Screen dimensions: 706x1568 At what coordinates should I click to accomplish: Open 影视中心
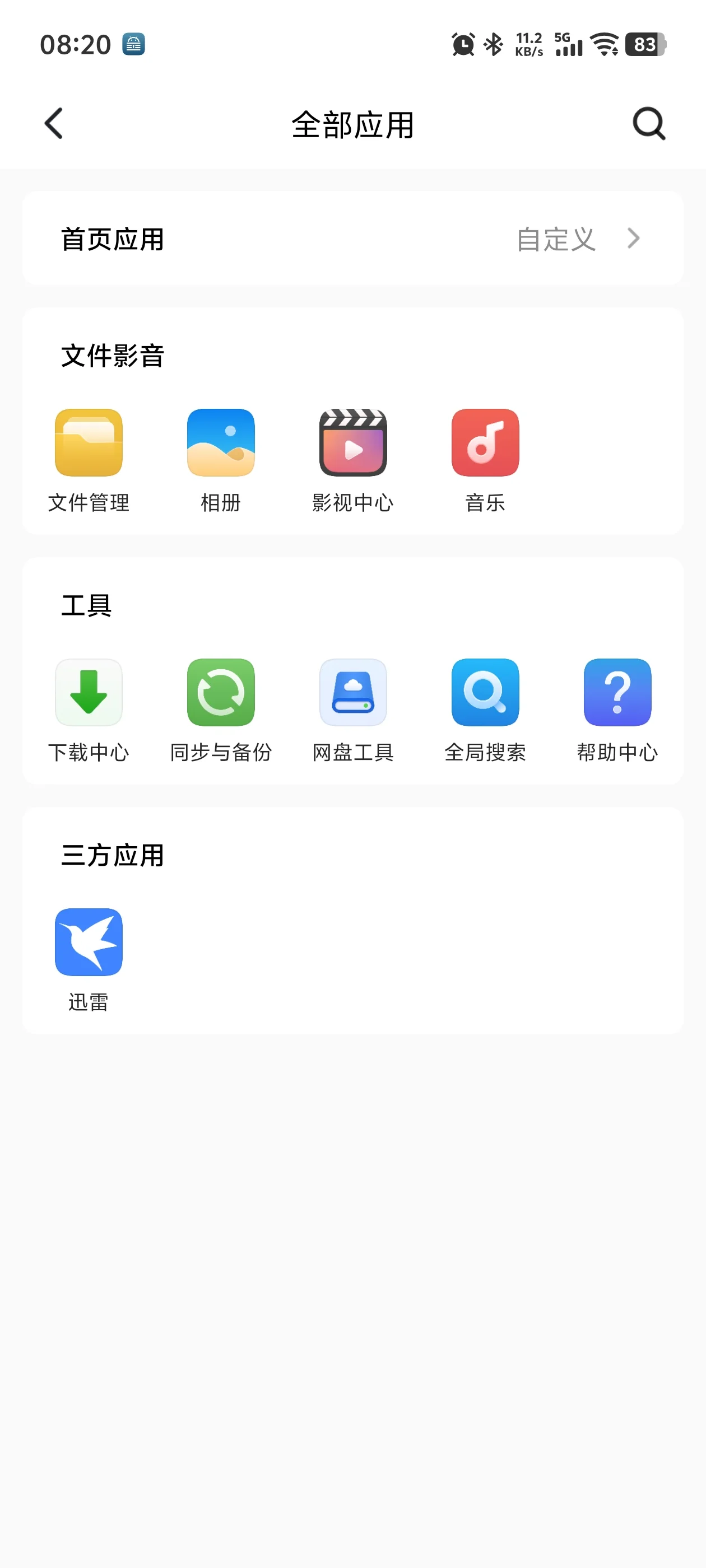point(354,442)
